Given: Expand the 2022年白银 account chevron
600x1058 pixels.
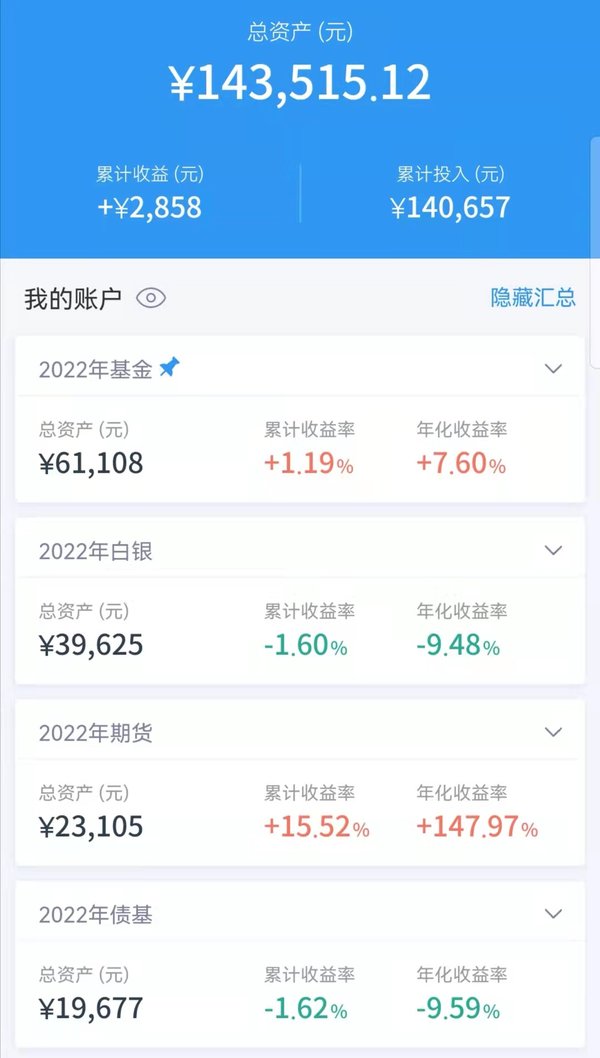Looking at the screenshot, I should 553,550.
